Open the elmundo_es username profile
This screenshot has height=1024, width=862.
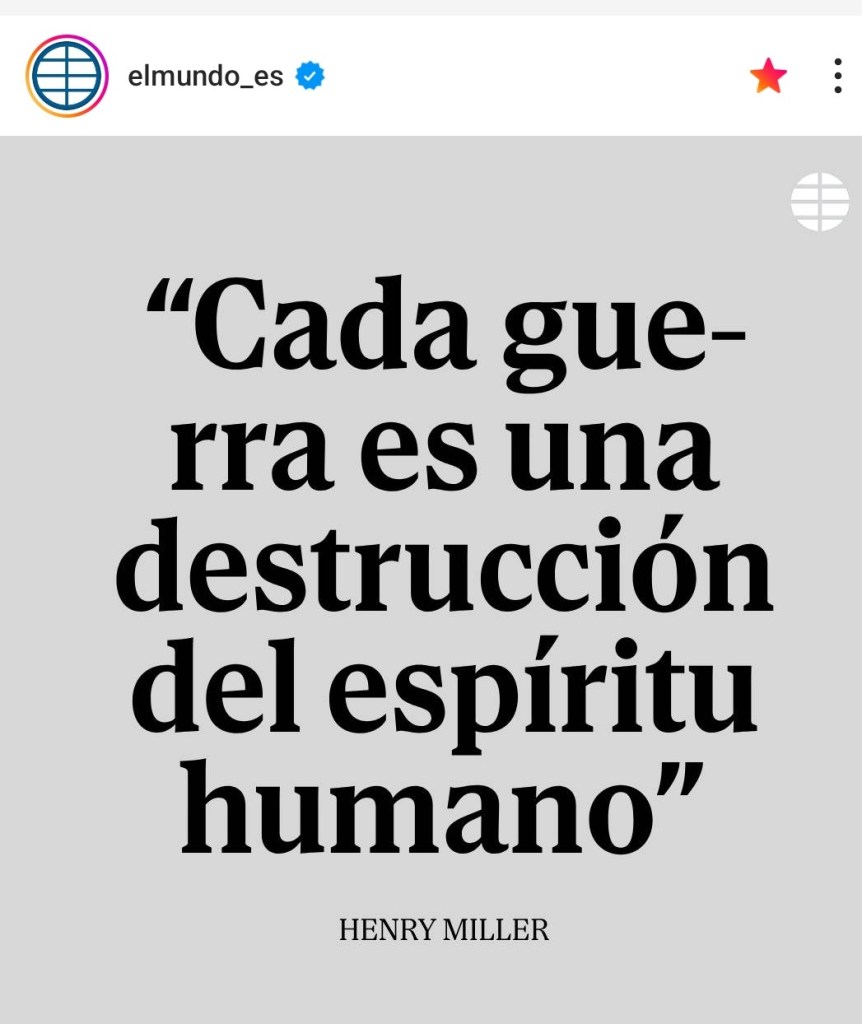point(205,76)
